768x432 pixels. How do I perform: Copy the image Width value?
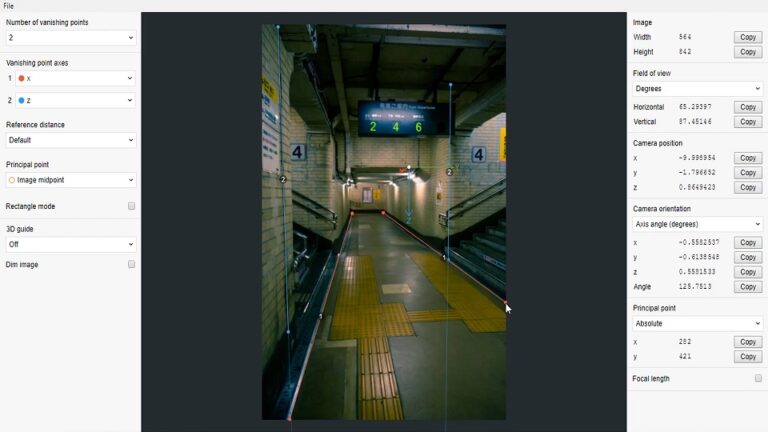(x=747, y=37)
